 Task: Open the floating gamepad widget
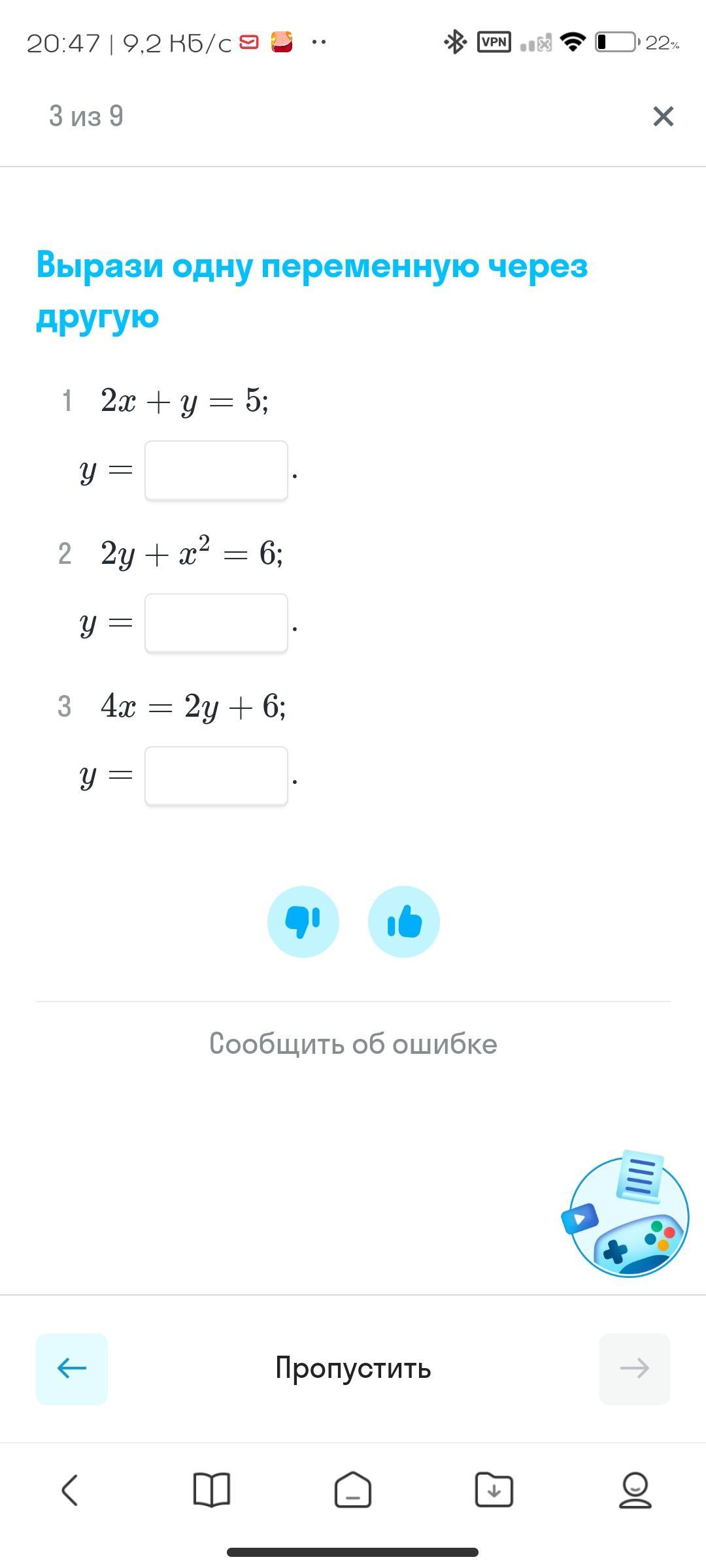tap(628, 1217)
